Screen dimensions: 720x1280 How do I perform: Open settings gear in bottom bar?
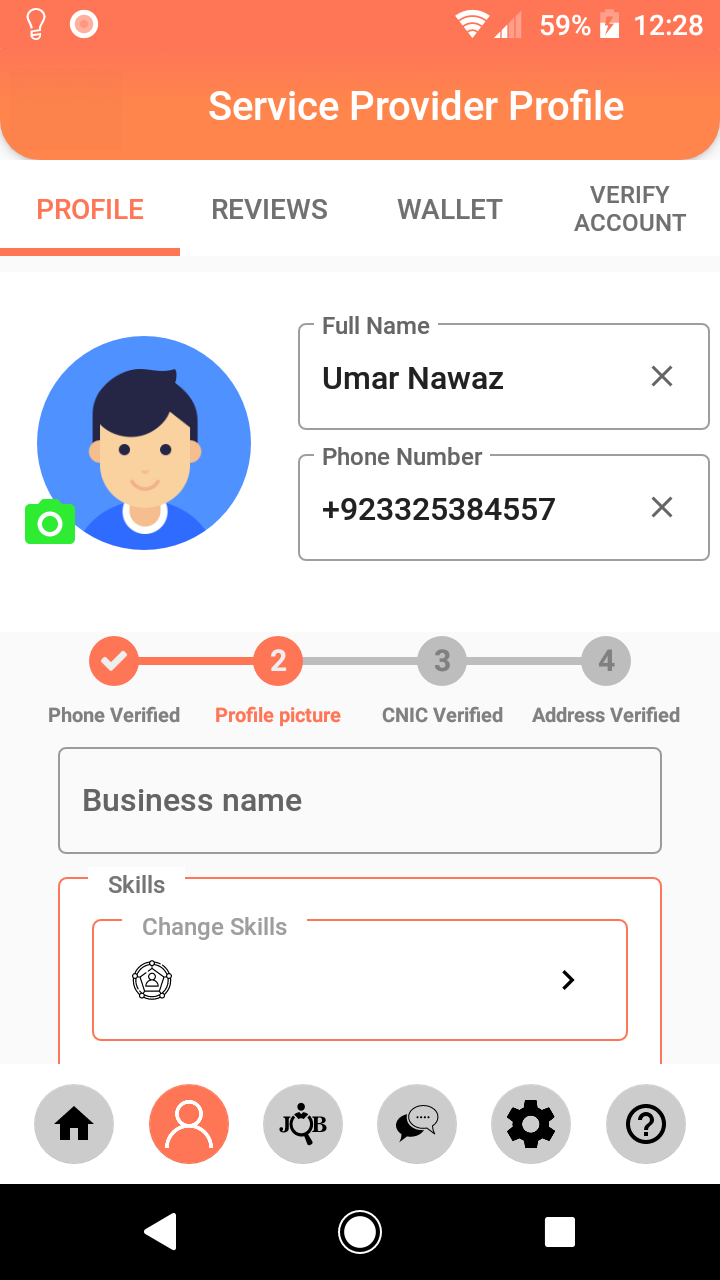[531, 1124]
